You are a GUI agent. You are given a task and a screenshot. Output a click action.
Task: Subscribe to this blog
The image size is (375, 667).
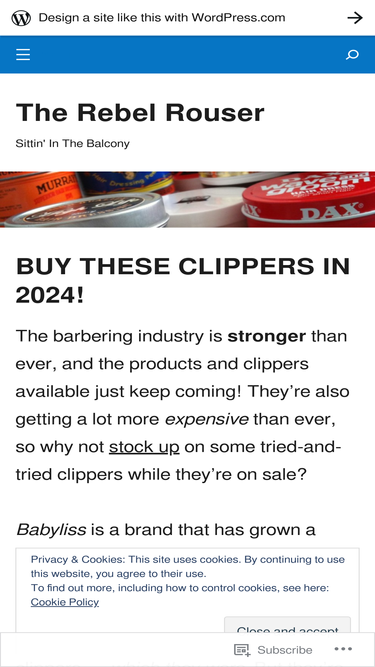point(273,650)
